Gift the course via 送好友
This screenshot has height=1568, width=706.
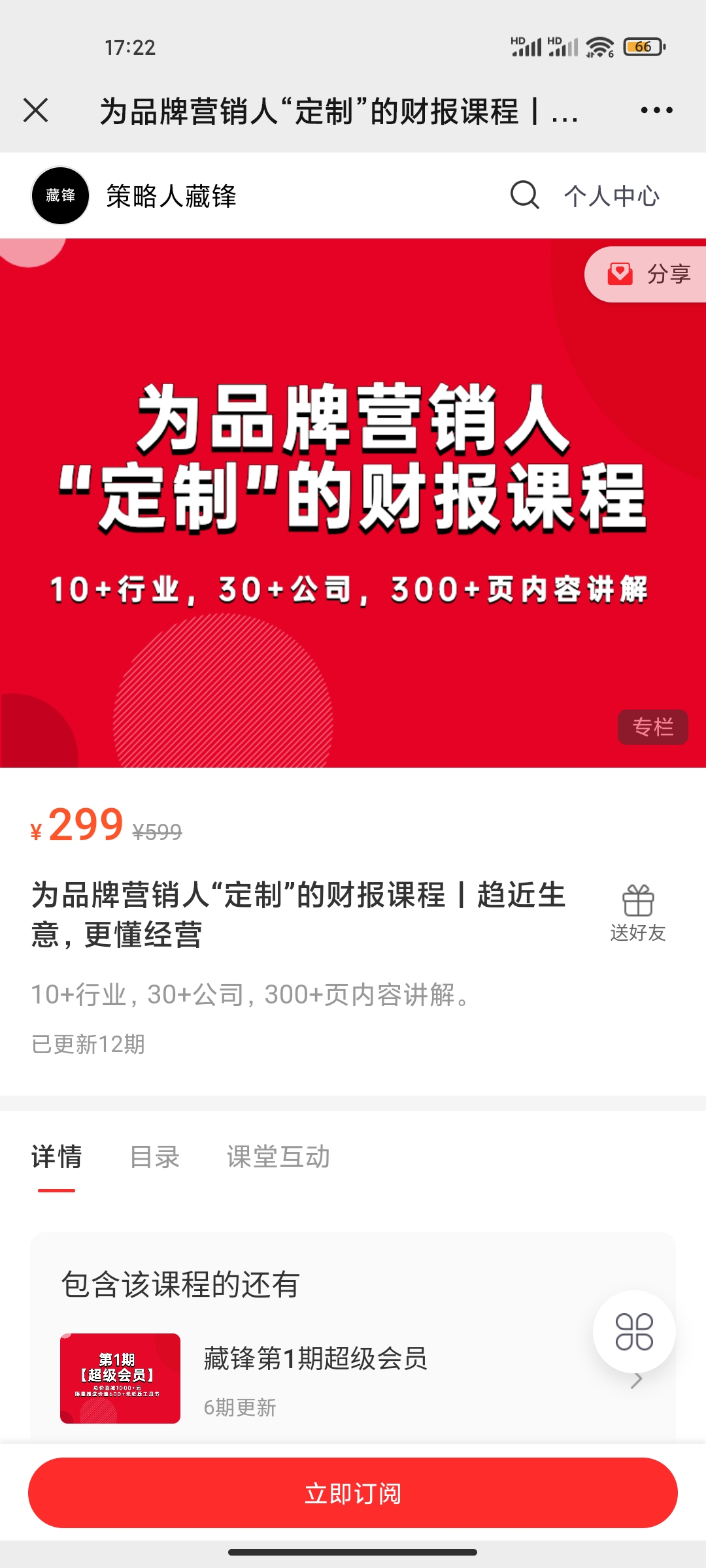637,913
